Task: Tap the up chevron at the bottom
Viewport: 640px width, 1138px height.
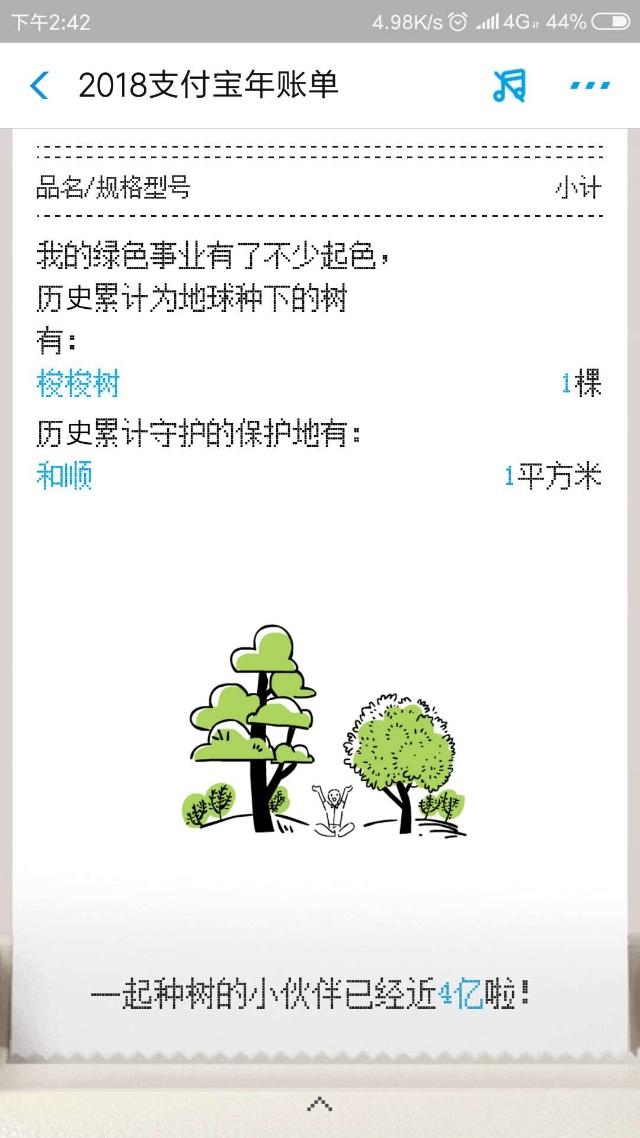Action: point(319,1104)
